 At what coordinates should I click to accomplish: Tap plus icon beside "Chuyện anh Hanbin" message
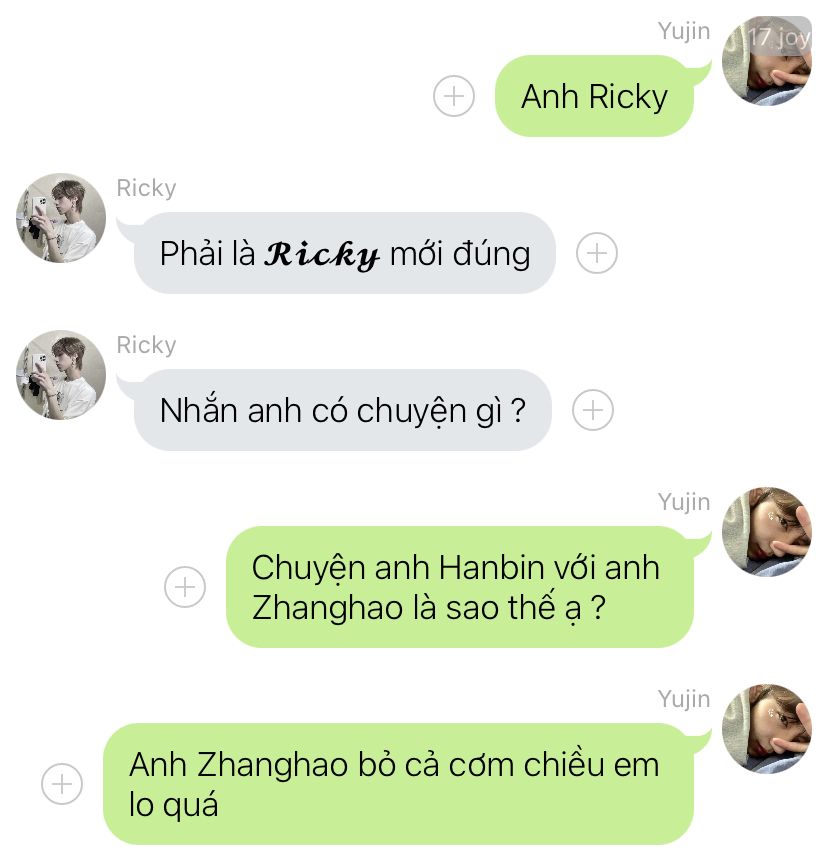point(185,586)
